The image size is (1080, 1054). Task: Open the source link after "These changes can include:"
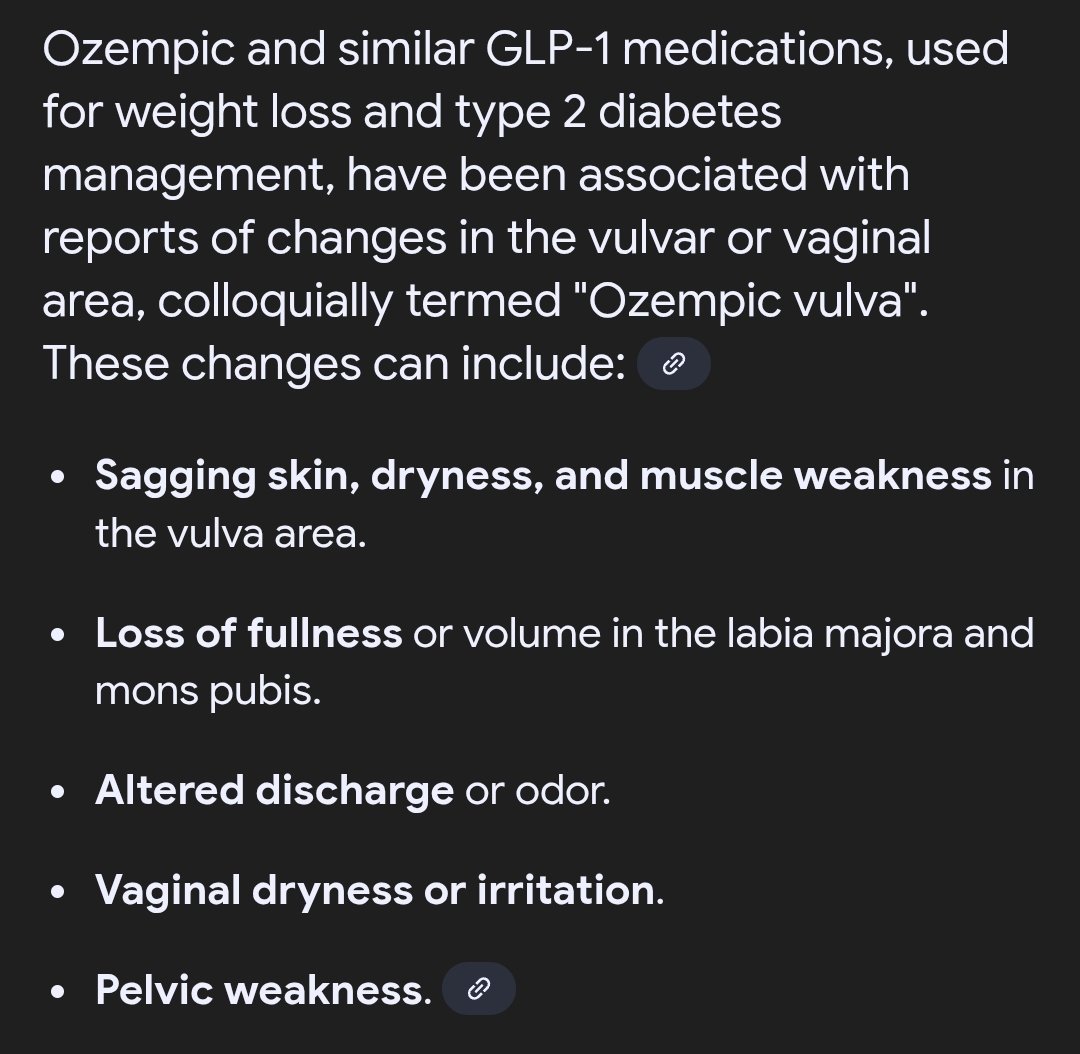click(x=673, y=365)
